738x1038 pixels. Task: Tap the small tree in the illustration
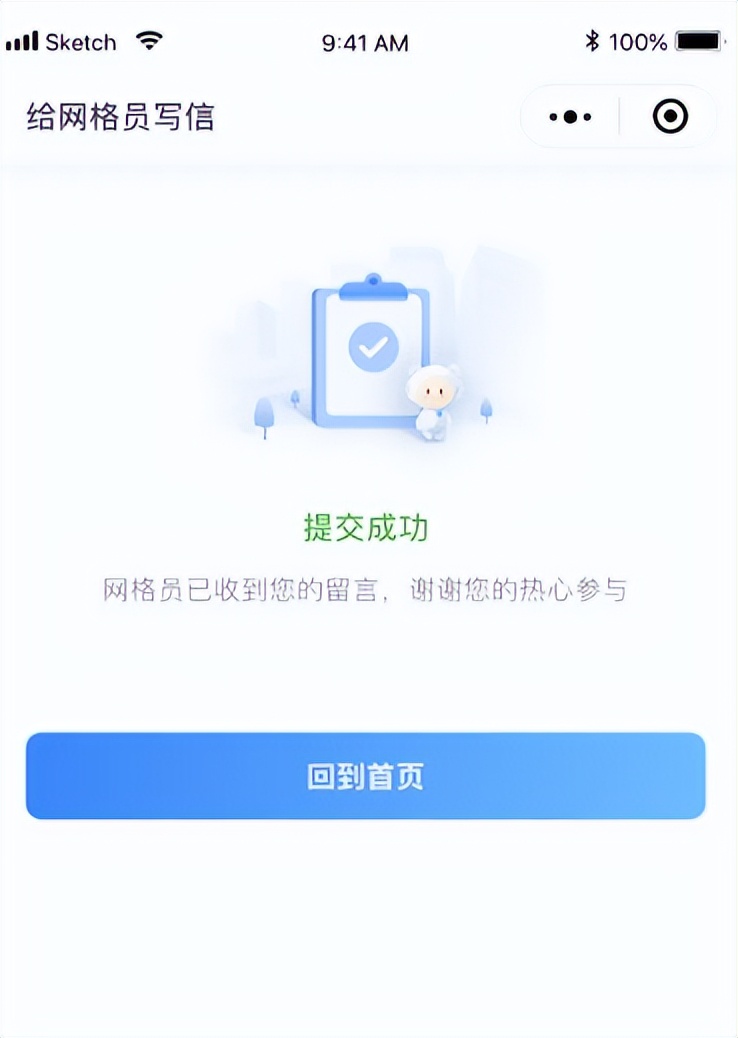(263, 413)
